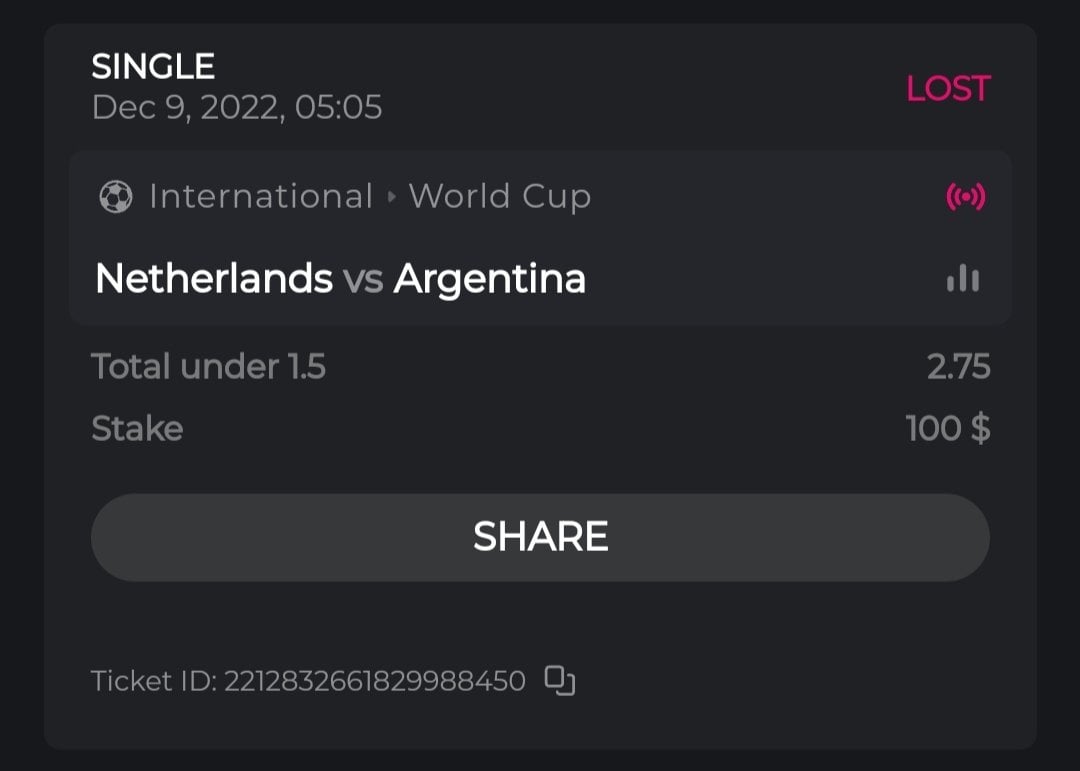Open match statistics for Netherlands vs Argentina
The height and width of the screenshot is (771, 1080).
(963, 278)
